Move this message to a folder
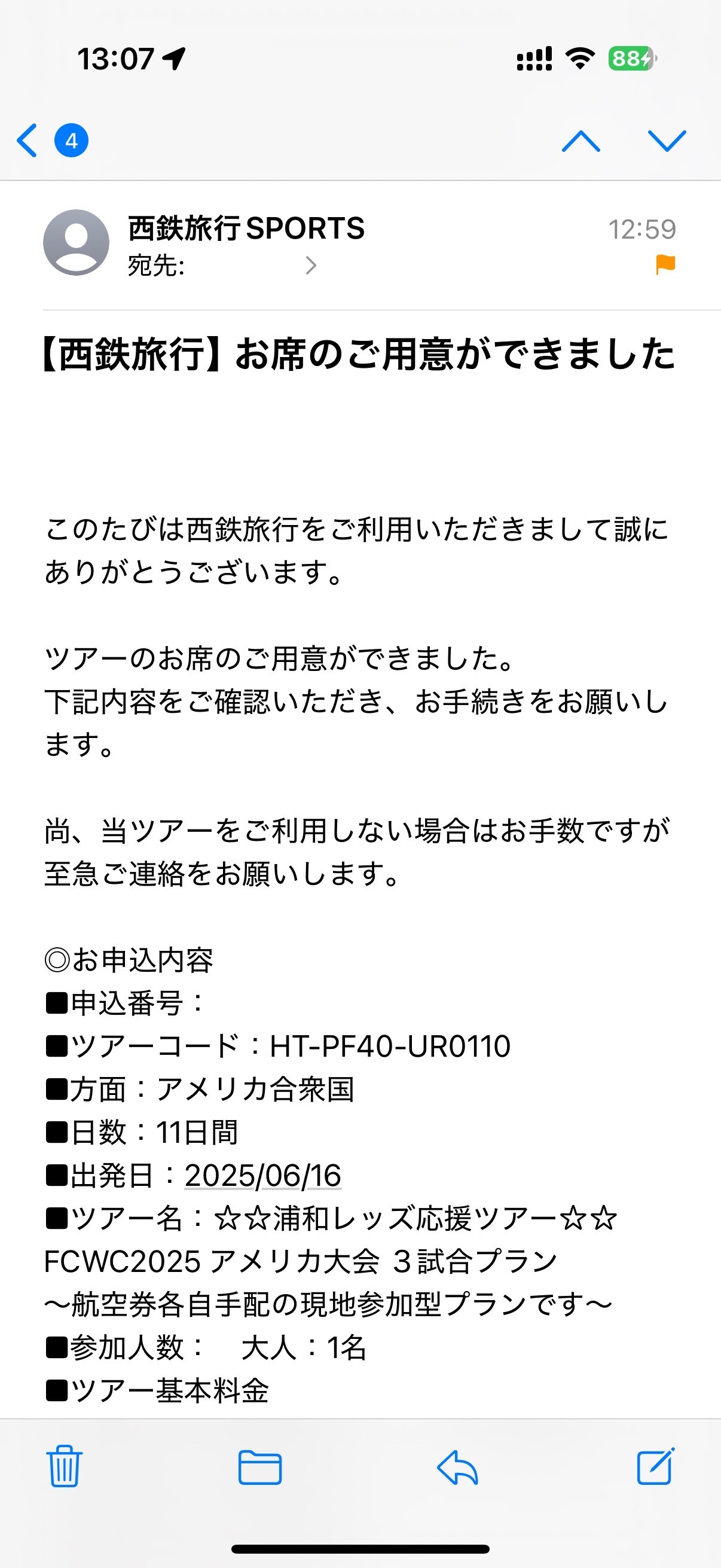The height and width of the screenshot is (1568, 721). coord(260,1468)
